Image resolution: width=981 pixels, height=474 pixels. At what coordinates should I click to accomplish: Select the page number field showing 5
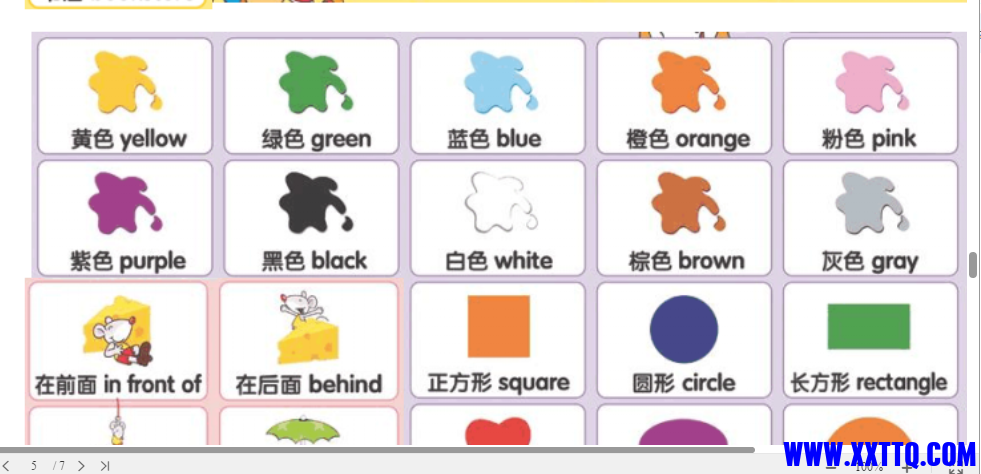[34, 466]
